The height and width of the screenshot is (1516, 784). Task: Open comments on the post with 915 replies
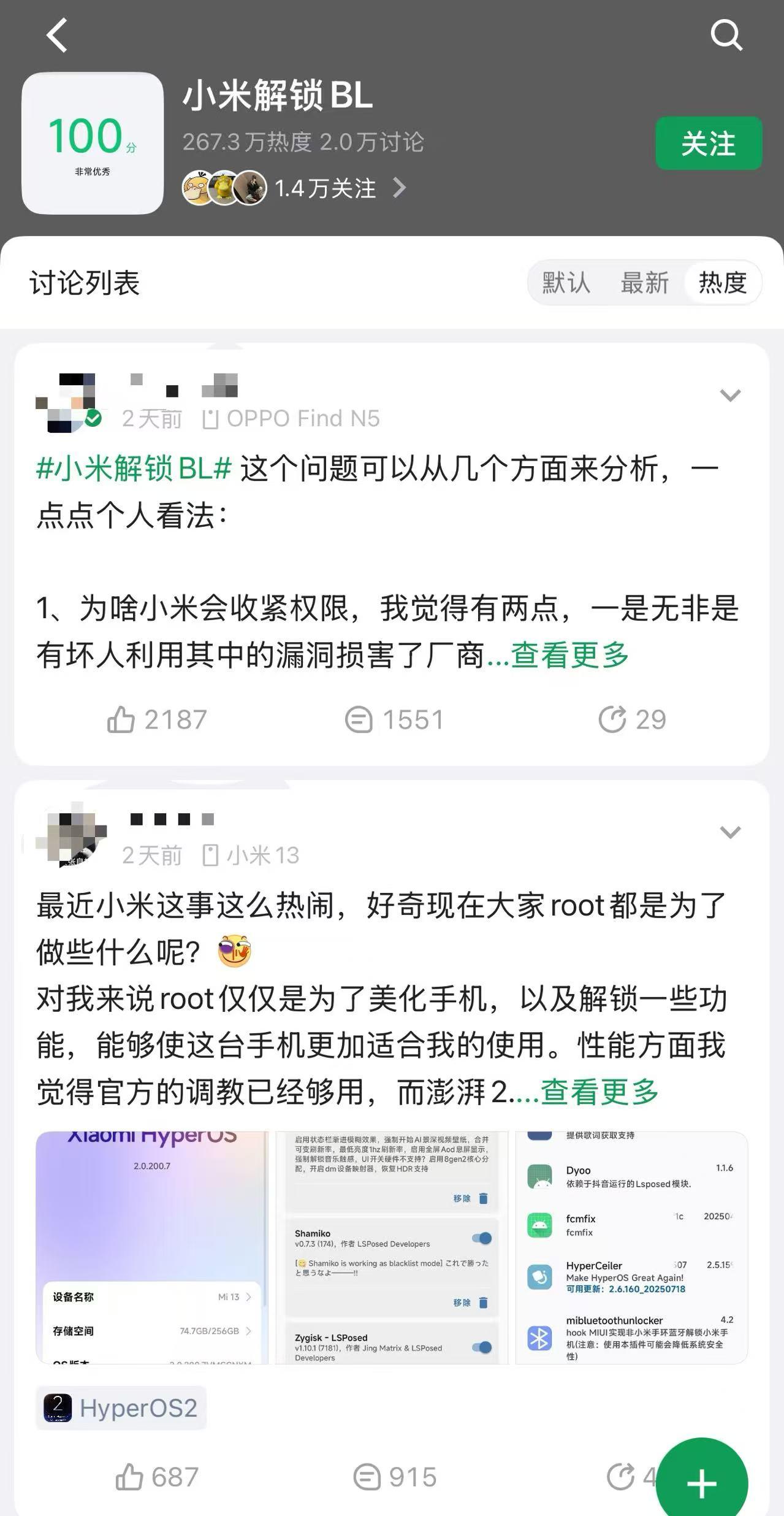[395, 1477]
